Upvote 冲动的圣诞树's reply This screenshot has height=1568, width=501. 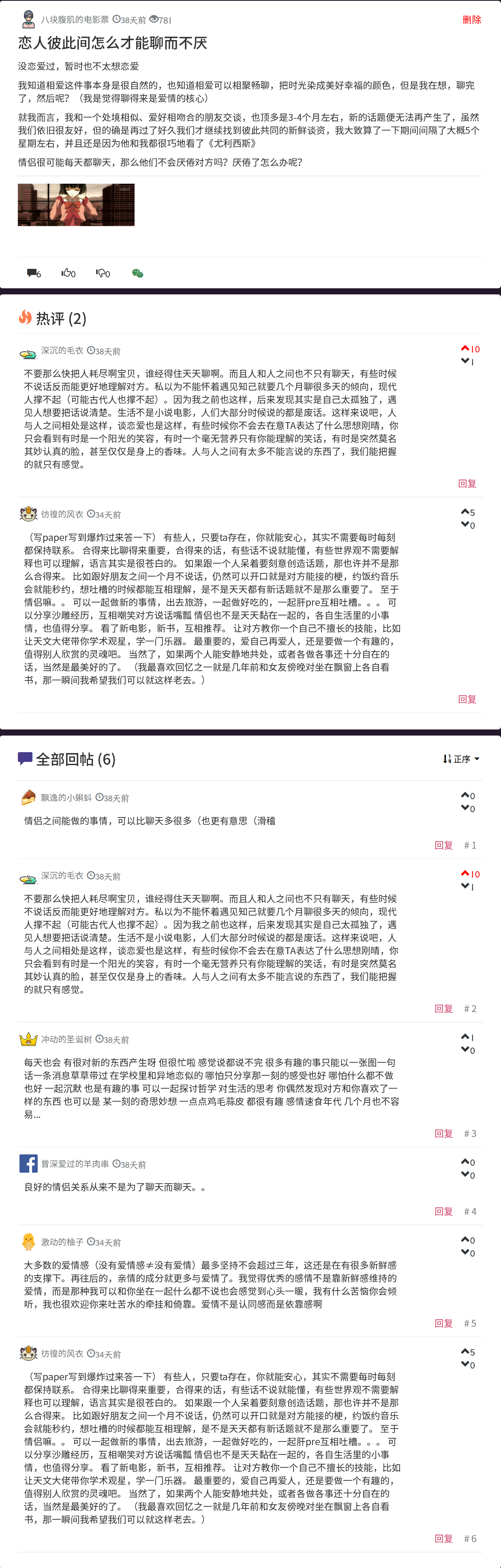coord(465,1036)
